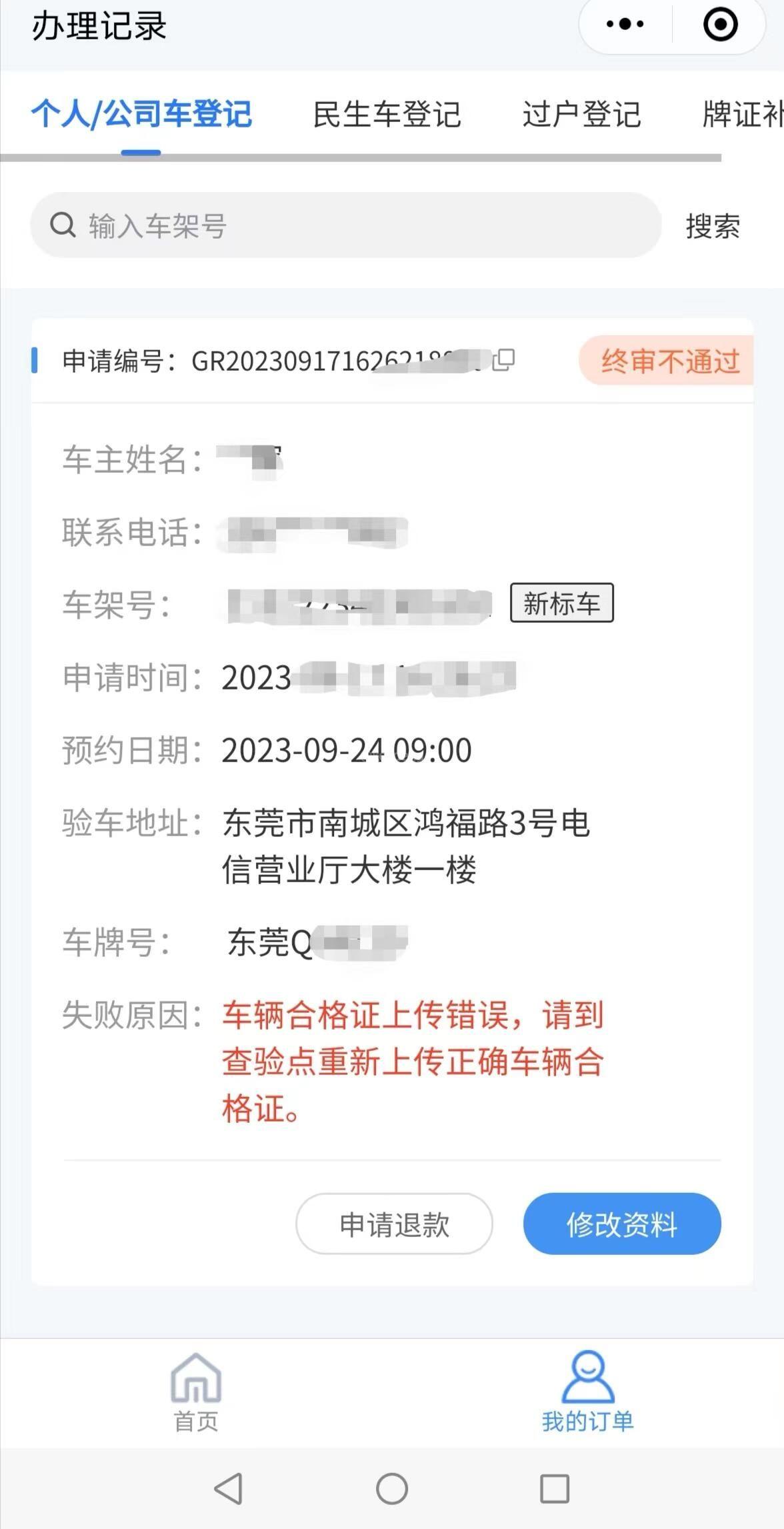Go to the 首页 tab
784x1529 pixels.
pos(196,1392)
